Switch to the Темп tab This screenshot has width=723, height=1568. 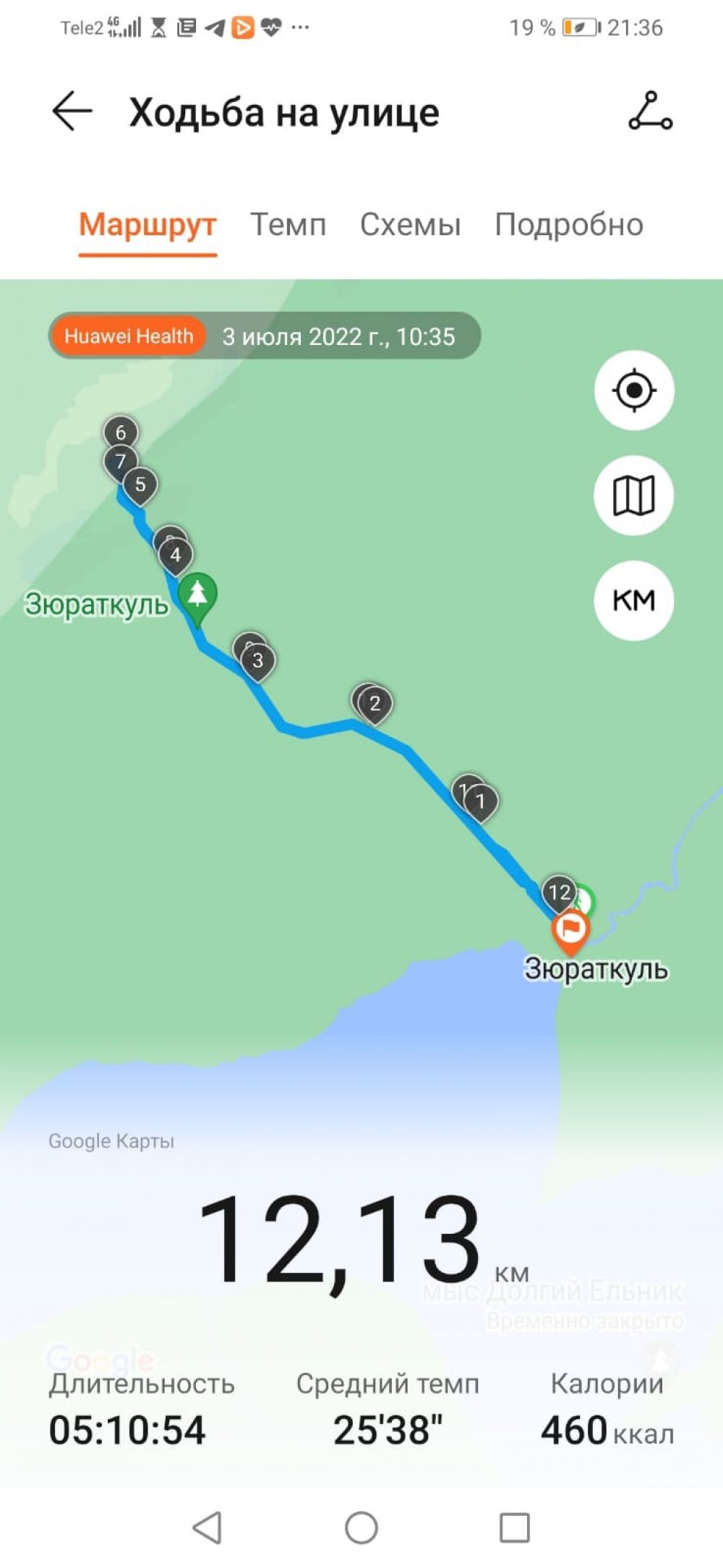click(x=288, y=225)
